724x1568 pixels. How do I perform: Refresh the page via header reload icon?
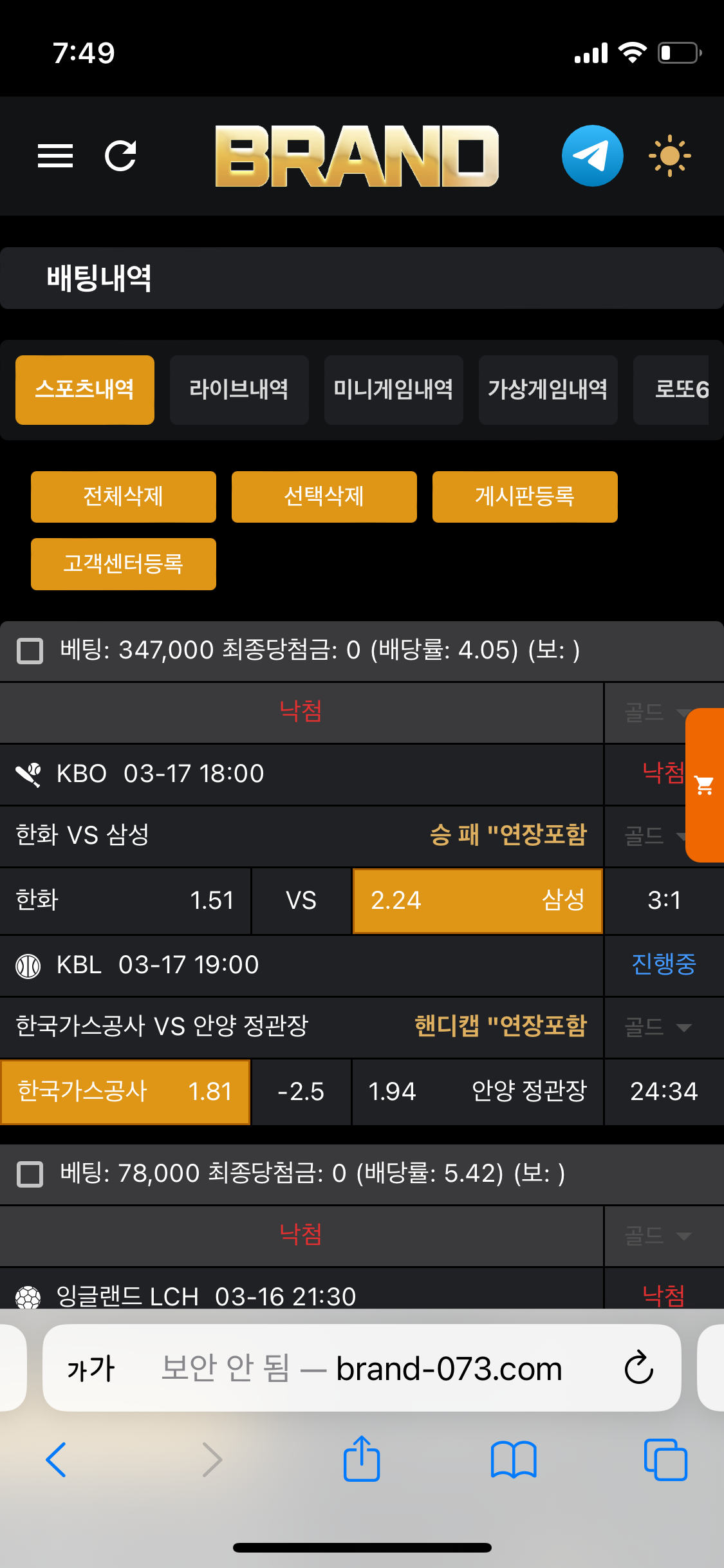(120, 156)
